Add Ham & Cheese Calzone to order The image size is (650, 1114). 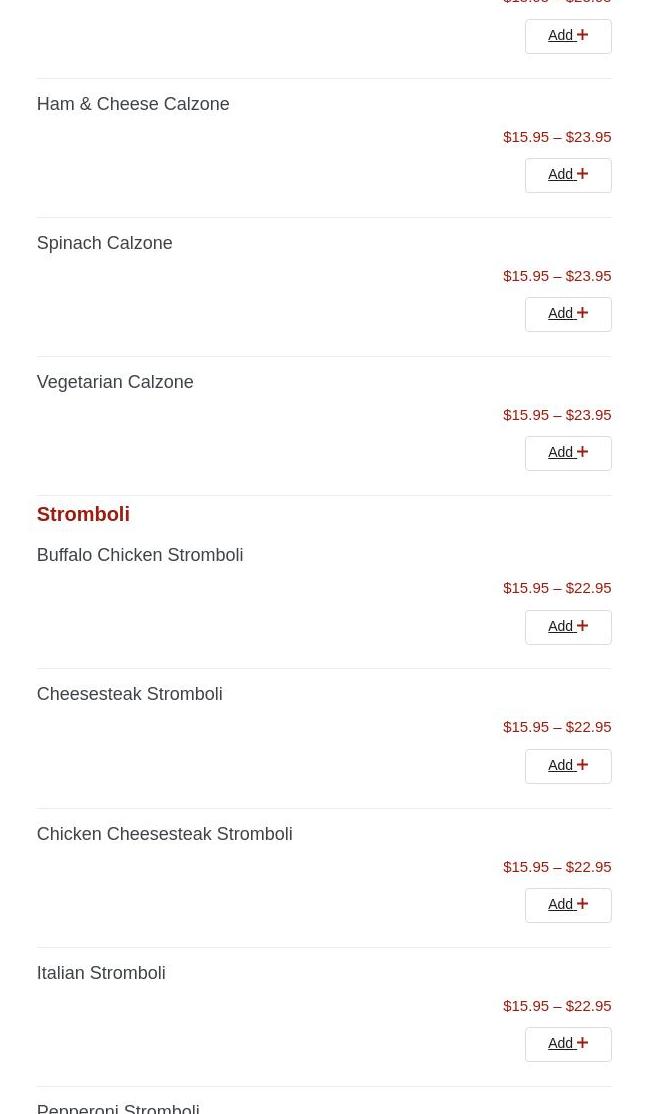567,175
